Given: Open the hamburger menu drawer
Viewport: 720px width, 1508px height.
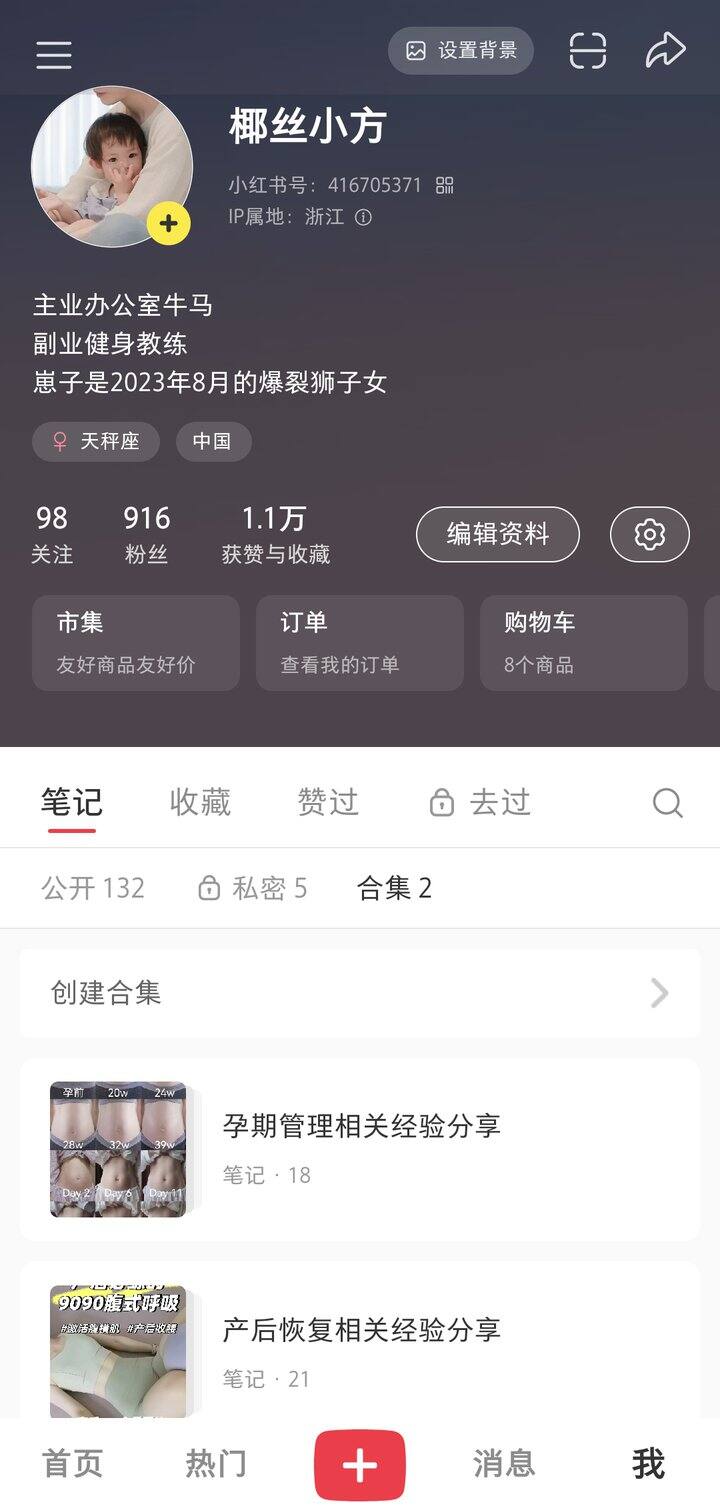Looking at the screenshot, I should click(54, 54).
